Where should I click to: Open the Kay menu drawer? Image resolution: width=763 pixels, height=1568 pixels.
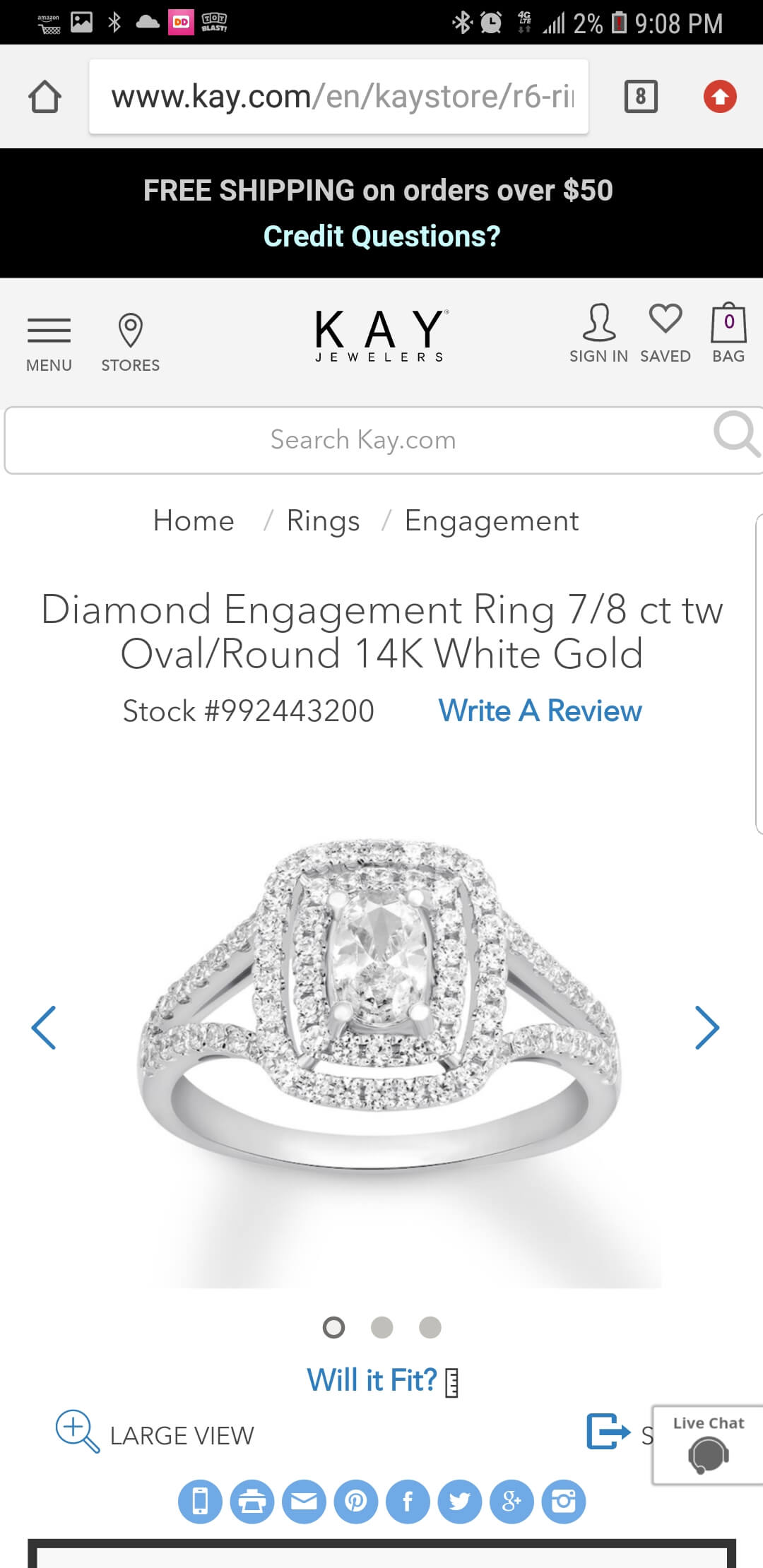coord(49,343)
